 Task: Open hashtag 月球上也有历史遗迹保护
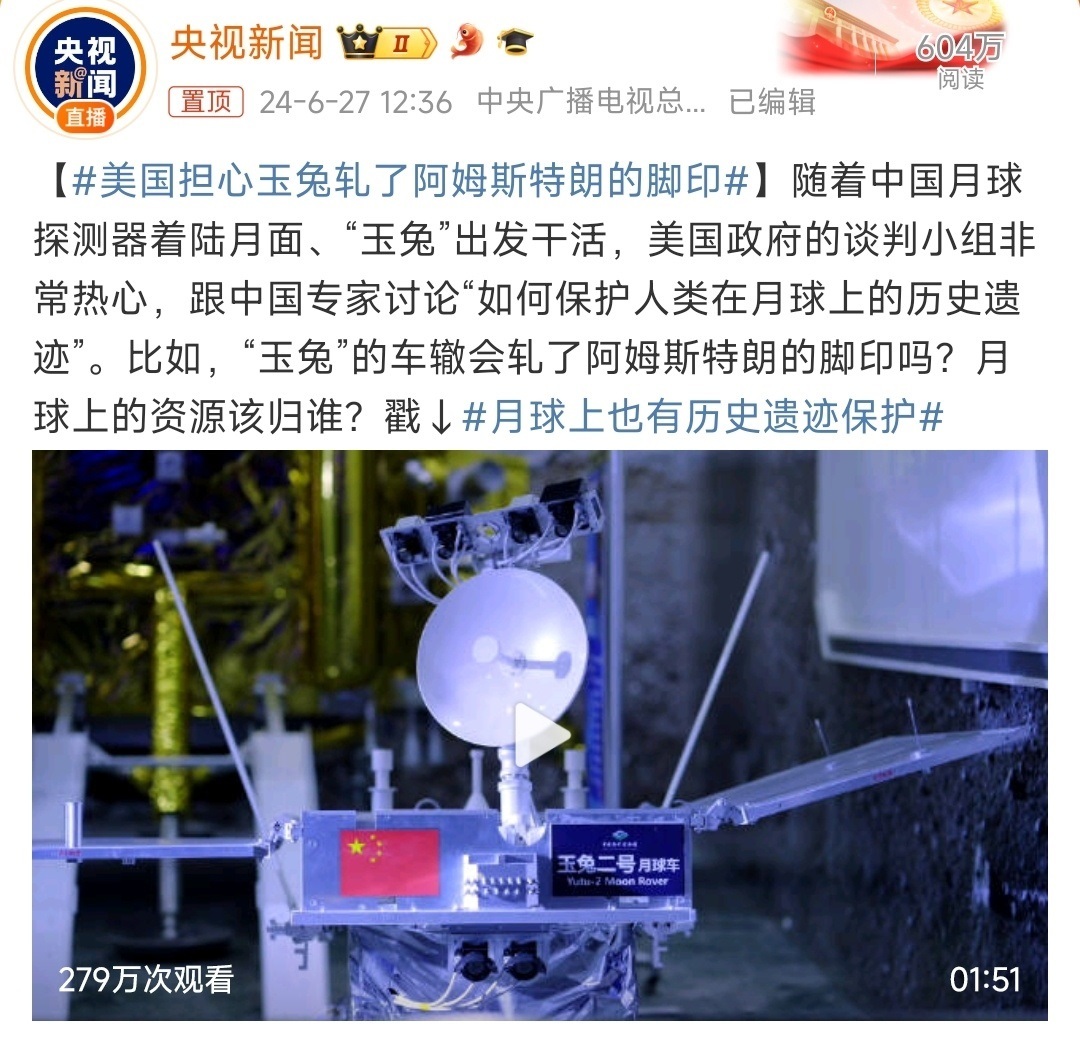click(703, 417)
